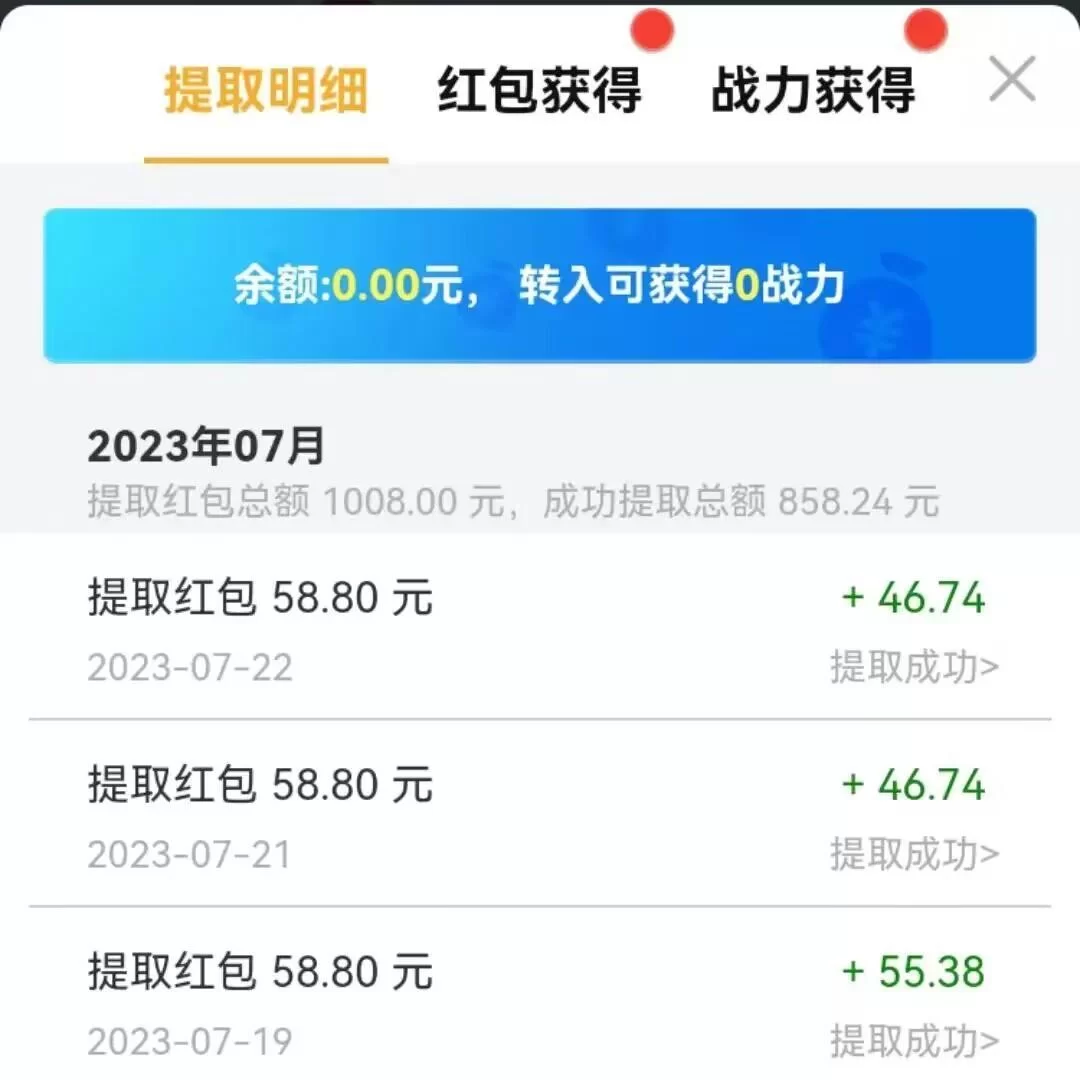The width and height of the screenshot is (1080, 1080).
Task: Switch to the 红包获得 tab
Action: tap(539, 91)
